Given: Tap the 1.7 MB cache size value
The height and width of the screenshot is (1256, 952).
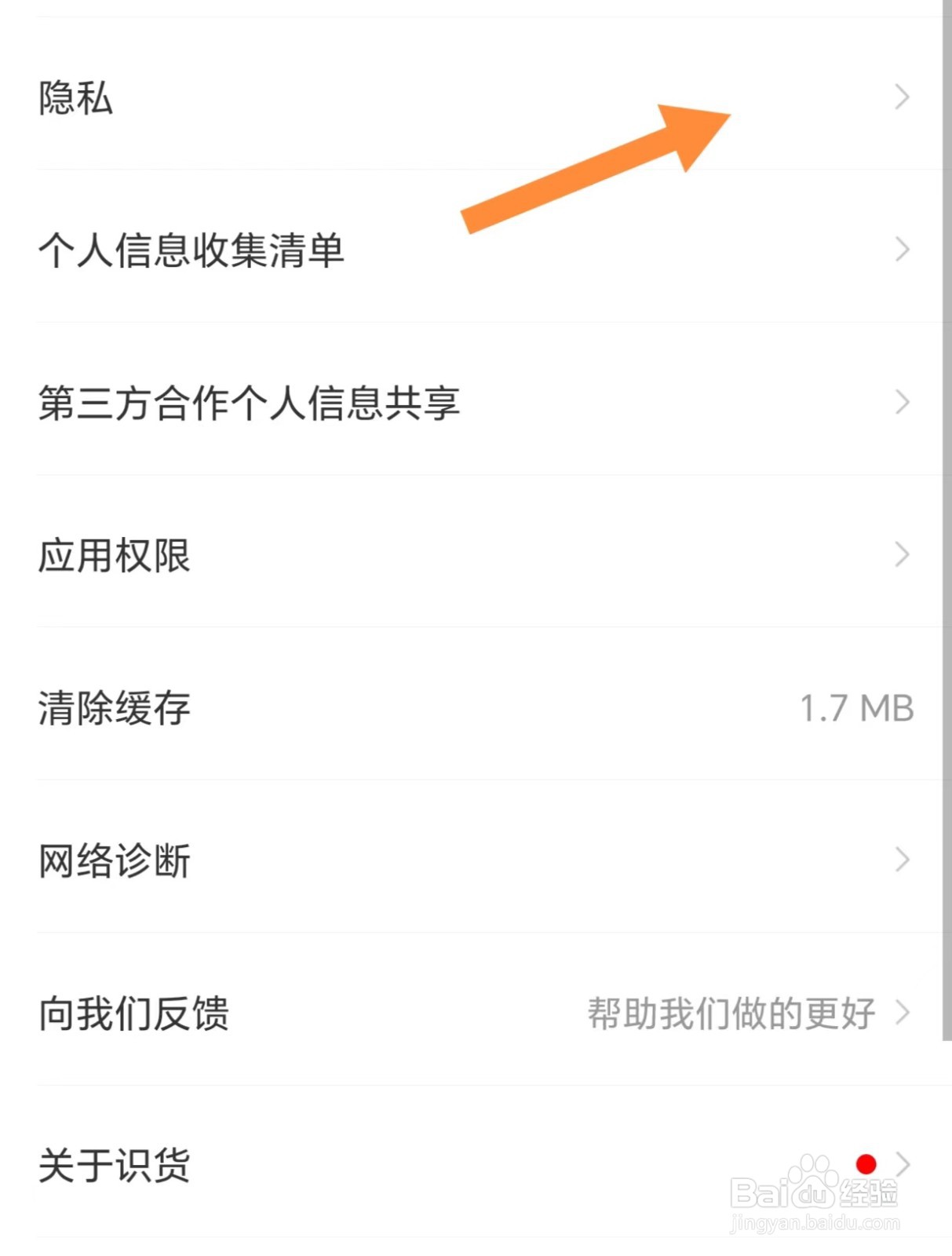Looking at the screenshot, I should pyautogui.click(x=855, y=708).
